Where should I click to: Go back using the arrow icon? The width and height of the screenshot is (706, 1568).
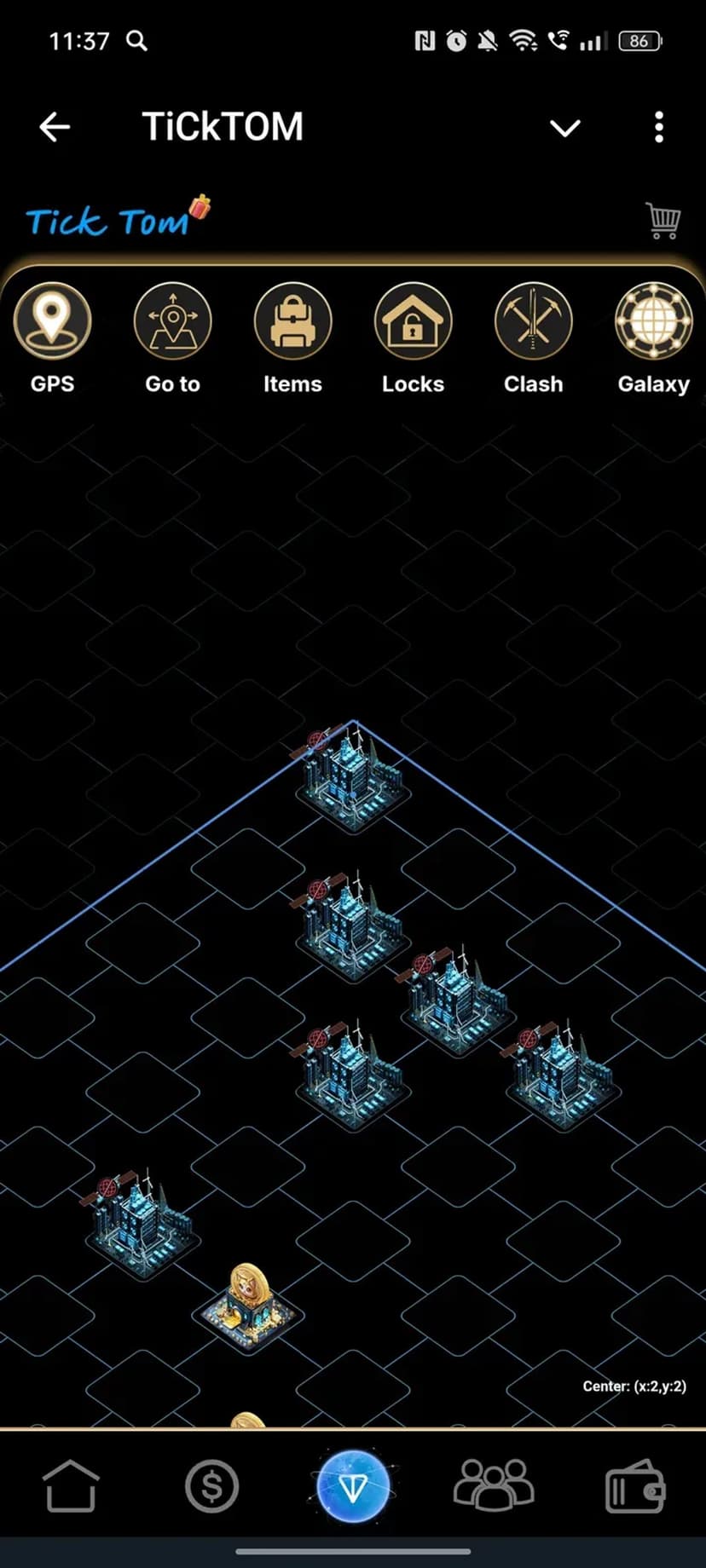point(55,128)
